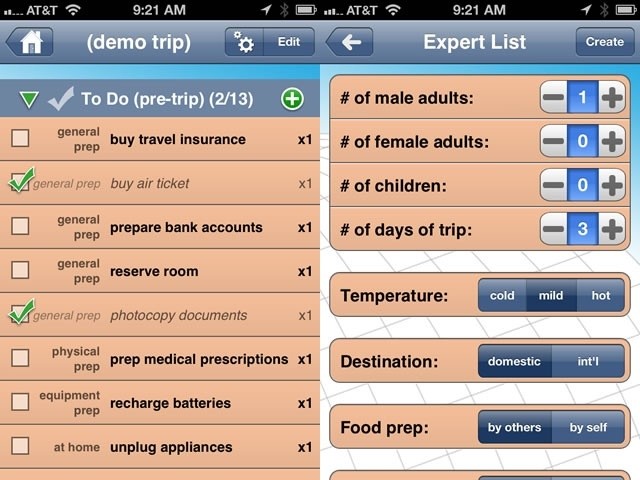This screenshot has width=640, height=480.
Task: Collapse the To Do (pre-trip) section
Action: (x=29, y=99)
